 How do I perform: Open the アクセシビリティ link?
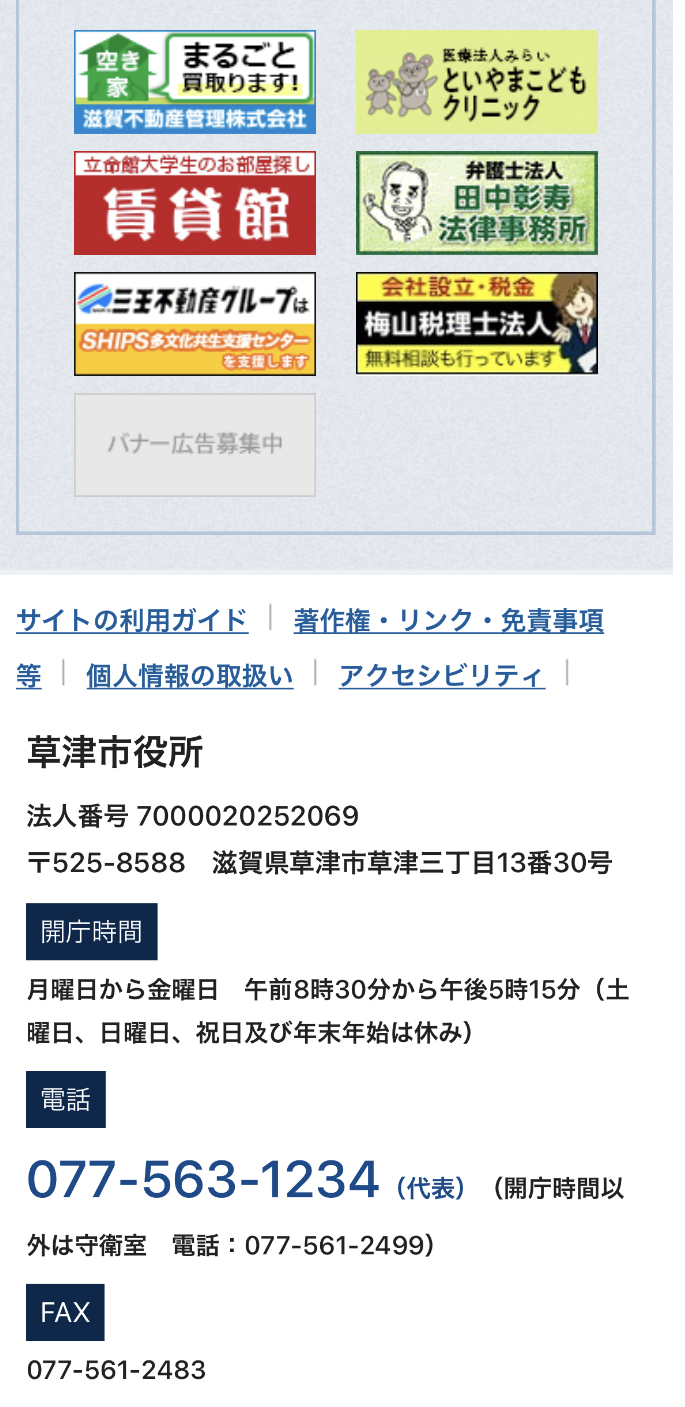(x=442, y=677)
